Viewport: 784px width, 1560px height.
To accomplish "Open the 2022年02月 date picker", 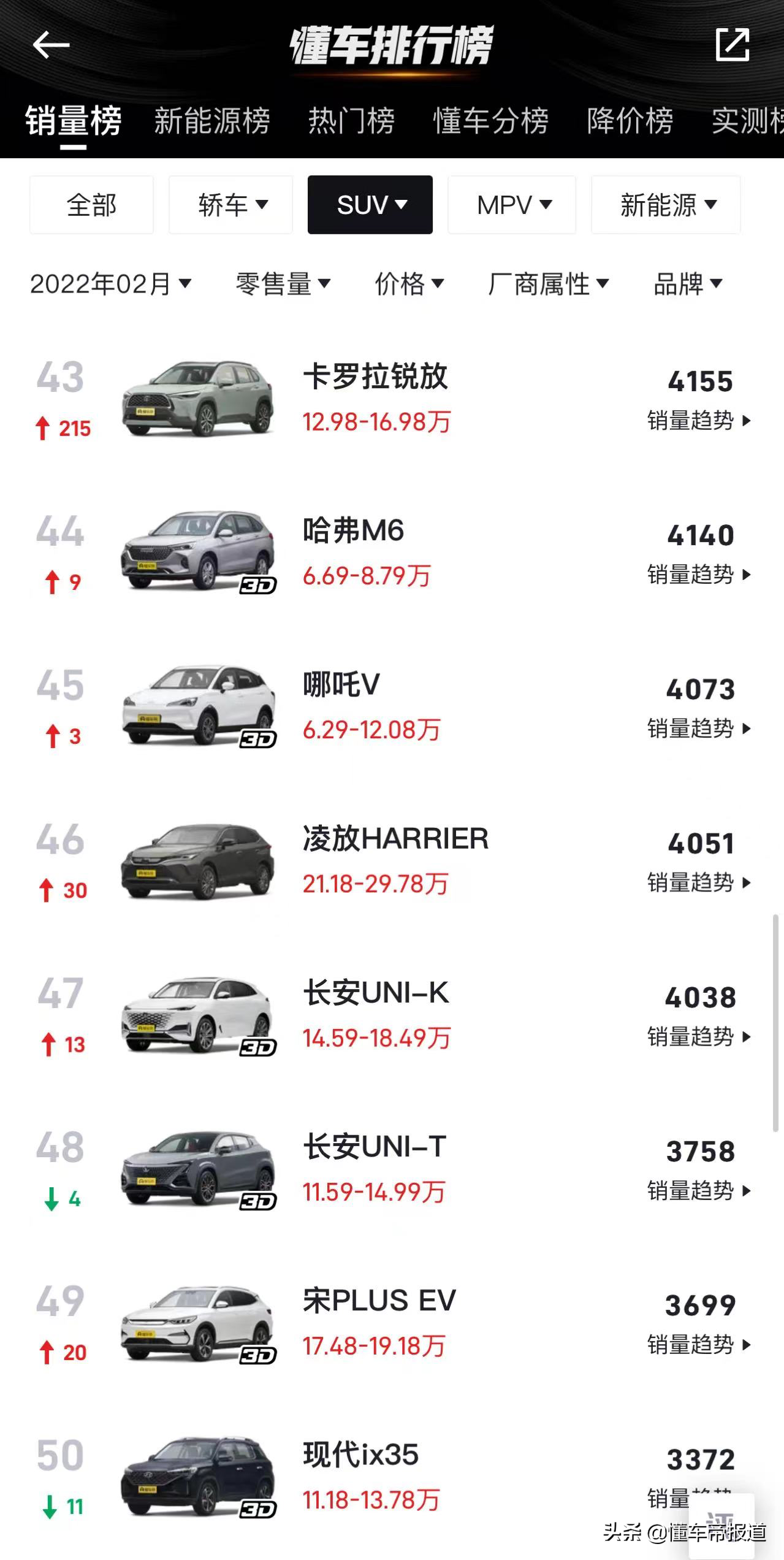I will (x=110, y=284).
